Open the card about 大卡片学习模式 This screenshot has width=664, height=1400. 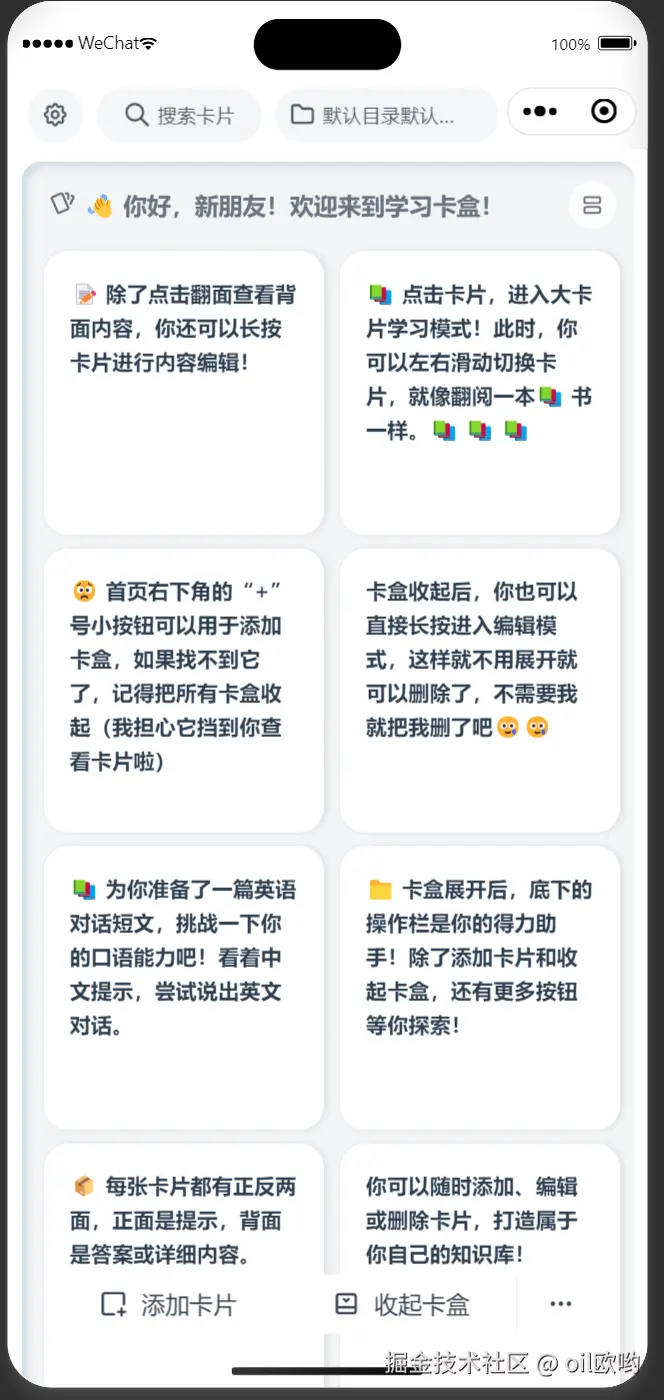tap(480, 392)
